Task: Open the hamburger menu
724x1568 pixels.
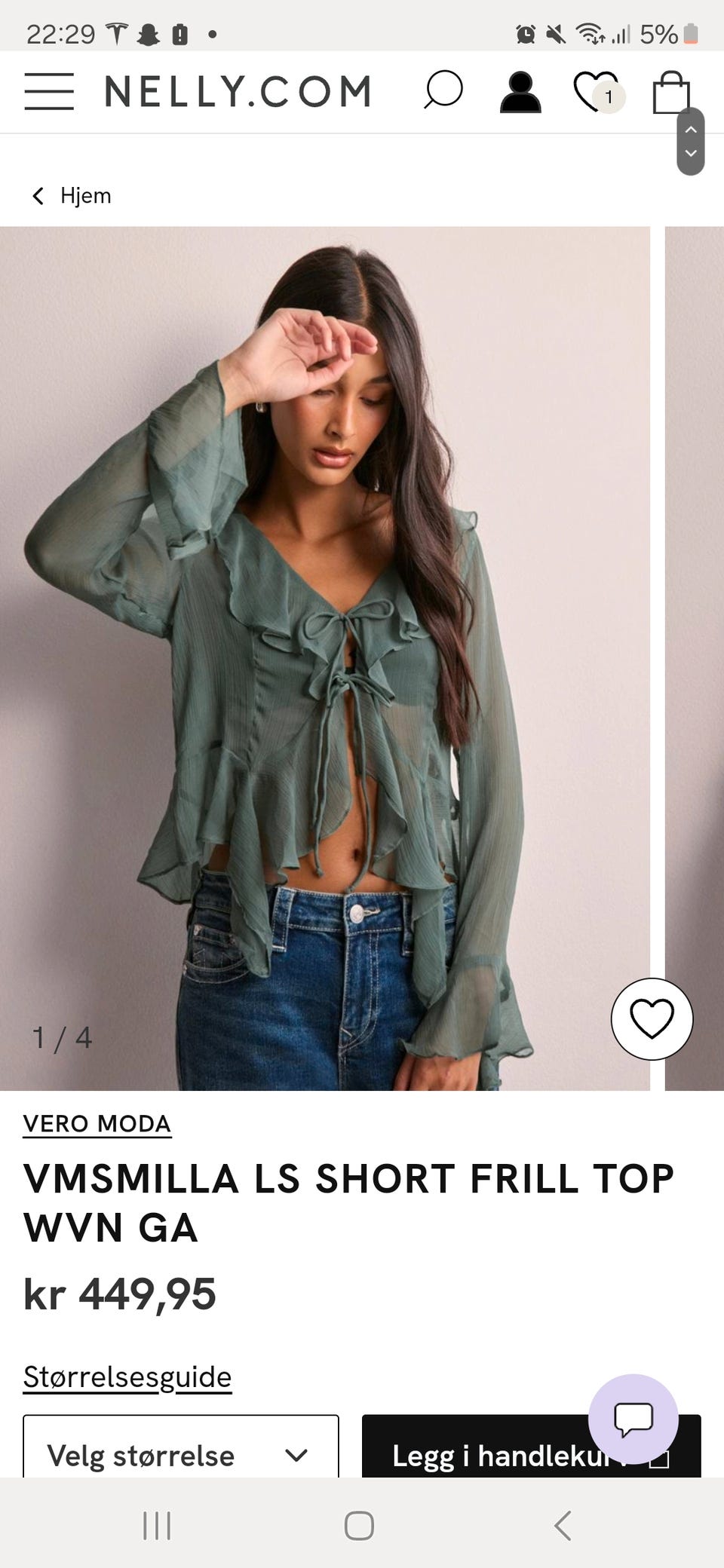Action: (x=49, y=92)
